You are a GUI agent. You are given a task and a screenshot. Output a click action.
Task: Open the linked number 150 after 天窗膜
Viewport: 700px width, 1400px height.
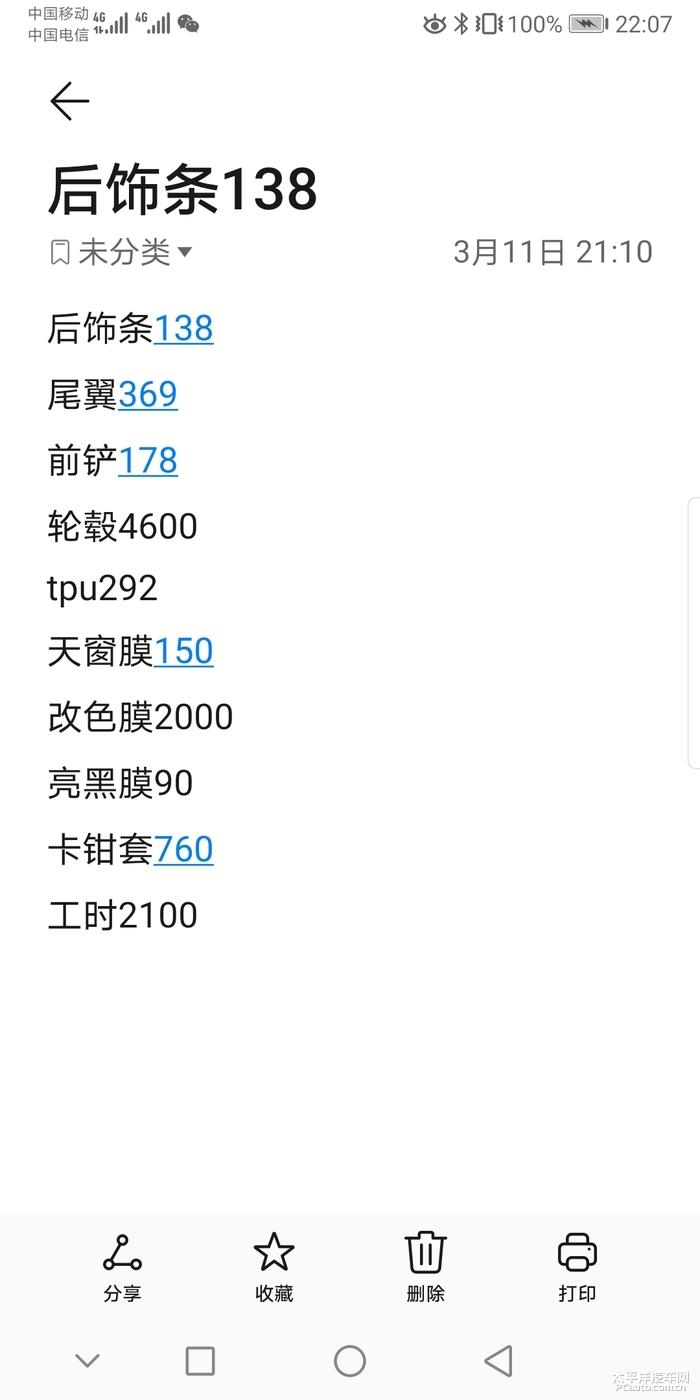coord(183,651)
